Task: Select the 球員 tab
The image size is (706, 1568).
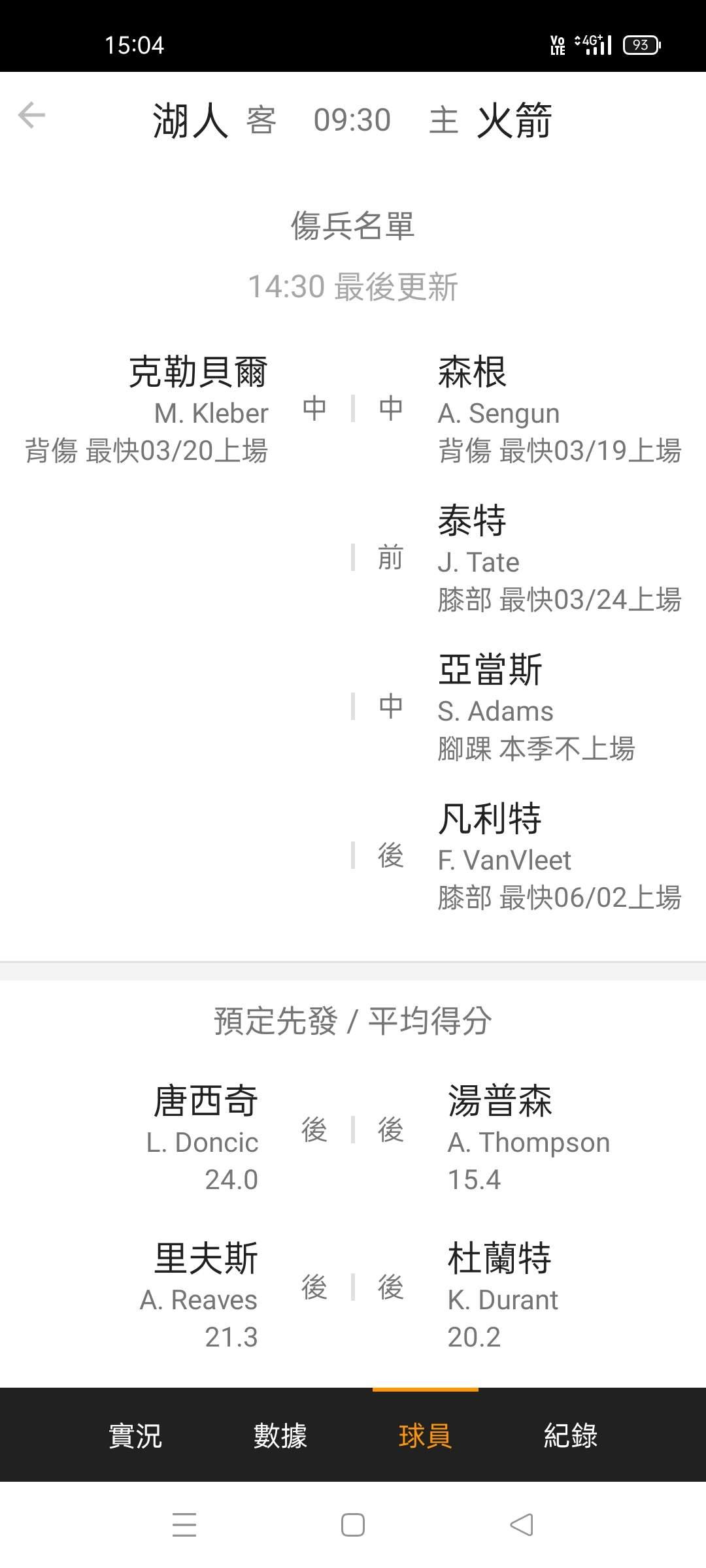Action: 425,1435
